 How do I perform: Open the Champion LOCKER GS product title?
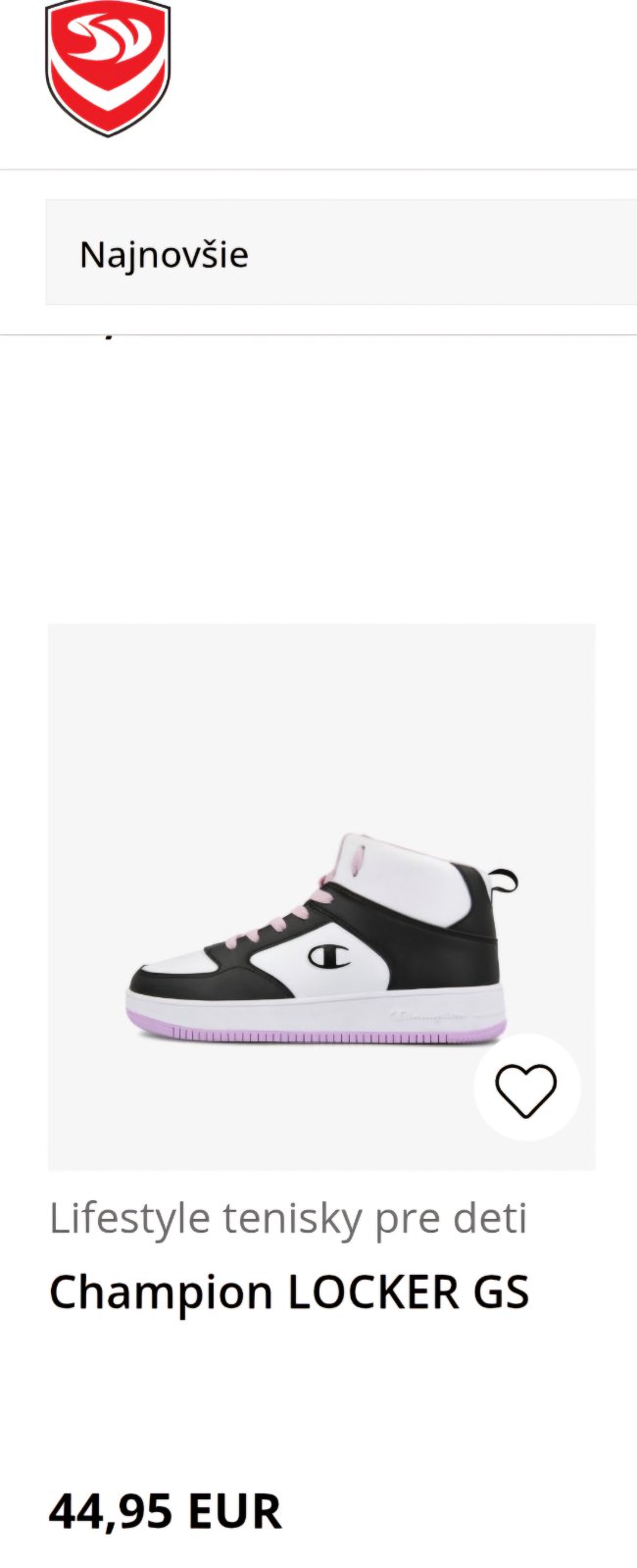point(289,1292)
